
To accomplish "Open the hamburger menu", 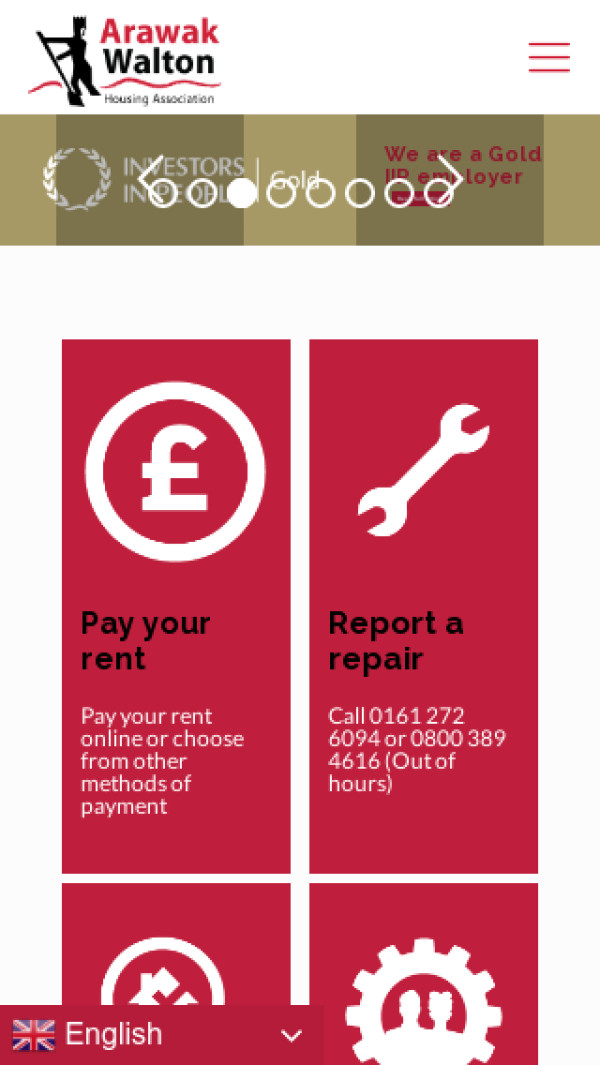I will [x=549, y=57].
